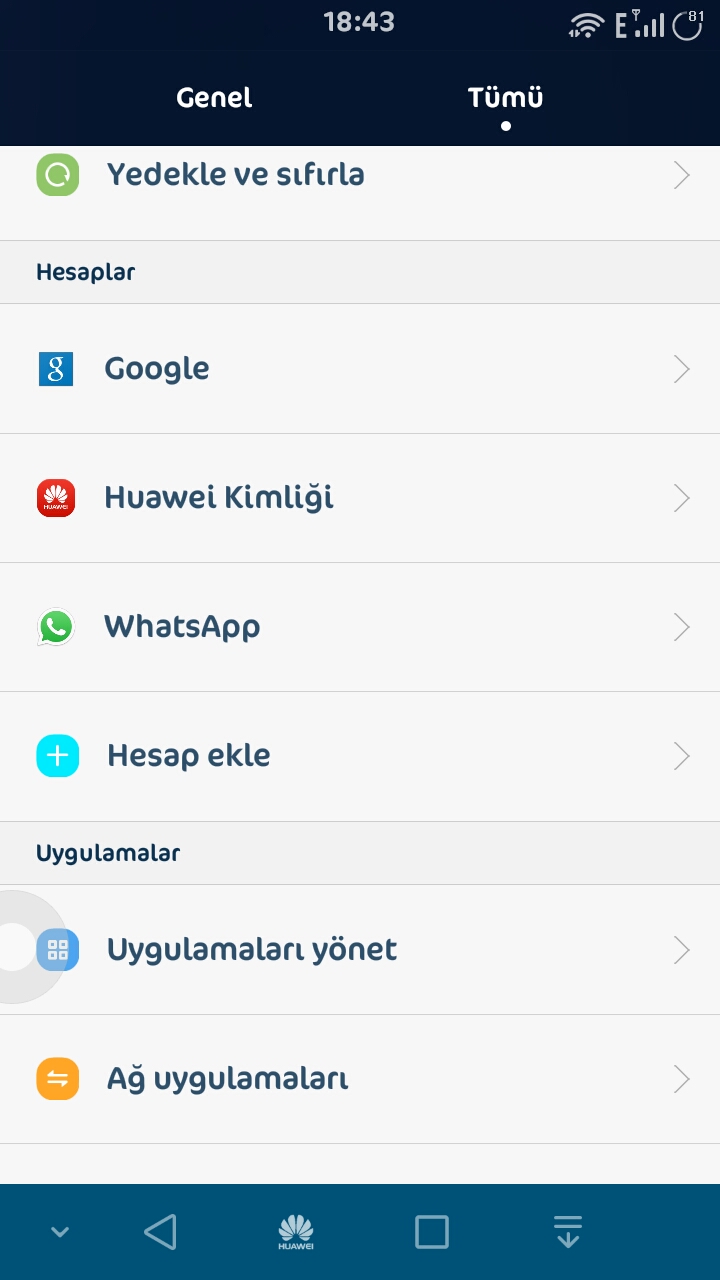The image size is (720, 1280).
Task: Select the Tümü tab
Action: click(505, 98)
